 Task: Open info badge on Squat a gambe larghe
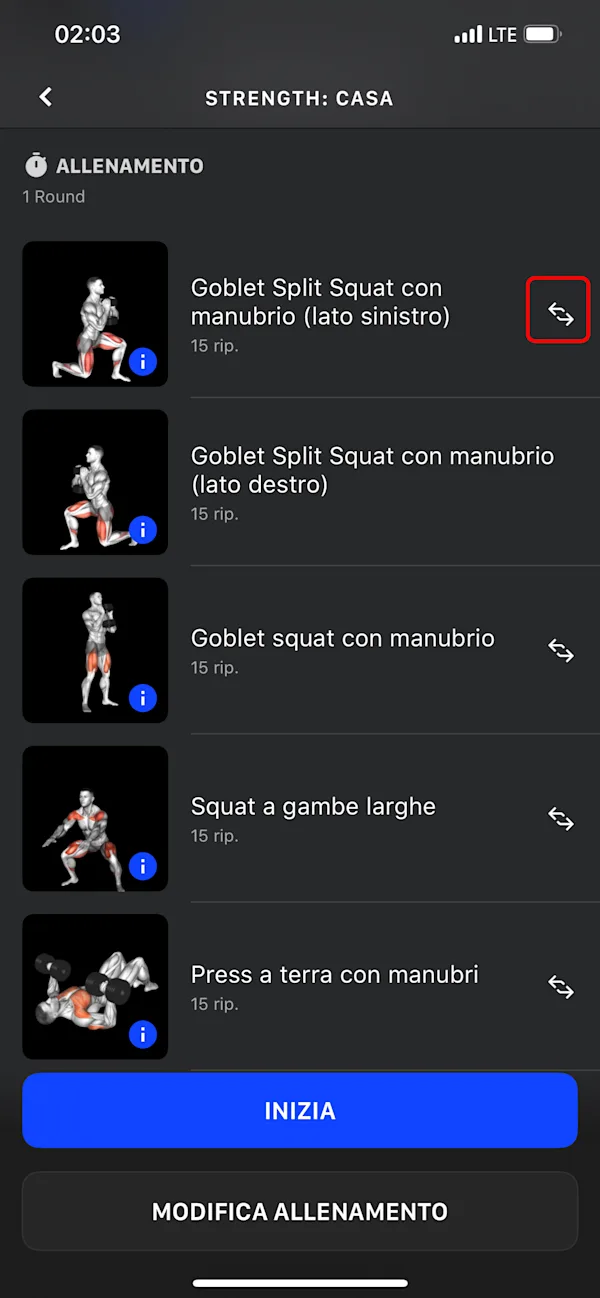coord(143,866)
